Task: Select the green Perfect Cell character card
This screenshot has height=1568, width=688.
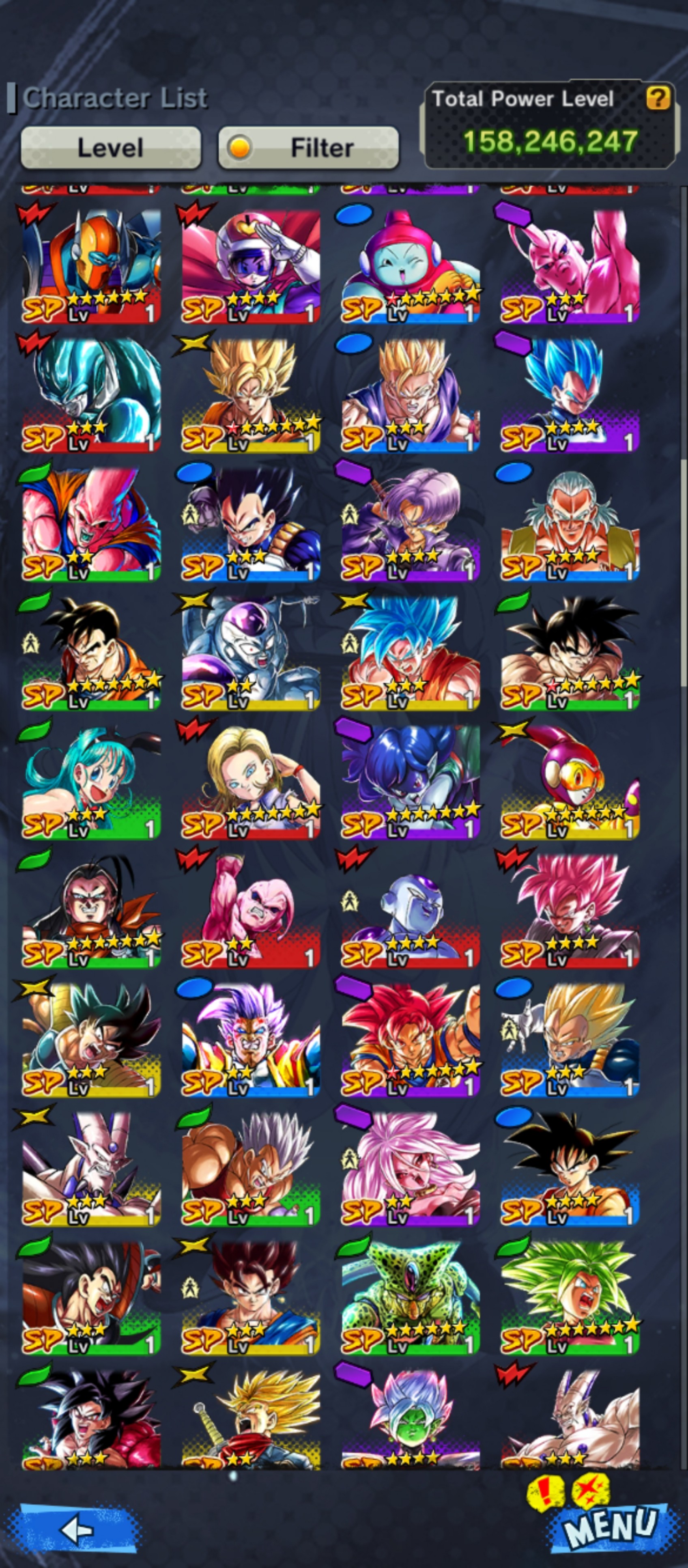Action: (410, 1299)
